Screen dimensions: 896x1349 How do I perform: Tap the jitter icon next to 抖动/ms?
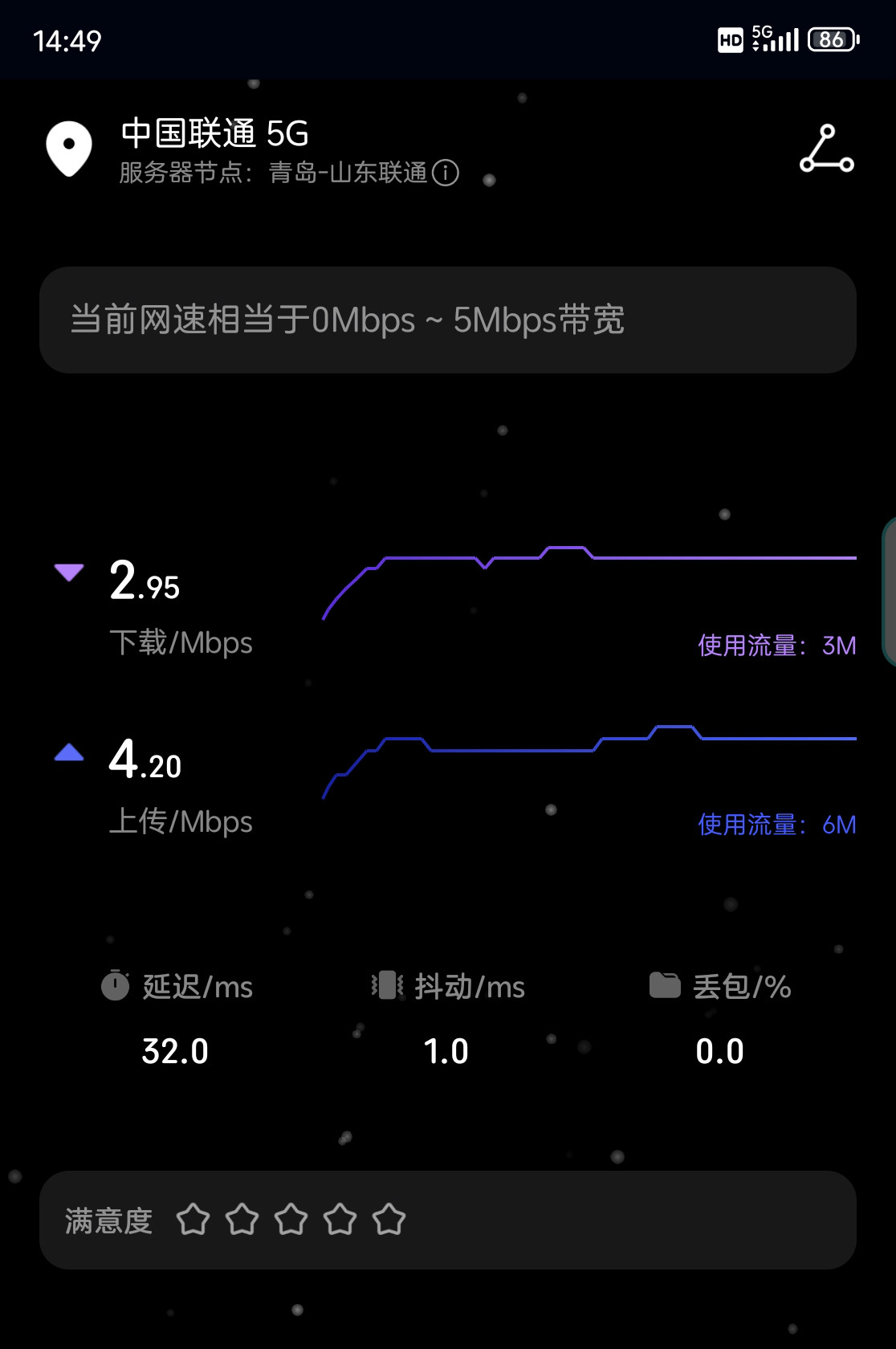coord(386,986)
